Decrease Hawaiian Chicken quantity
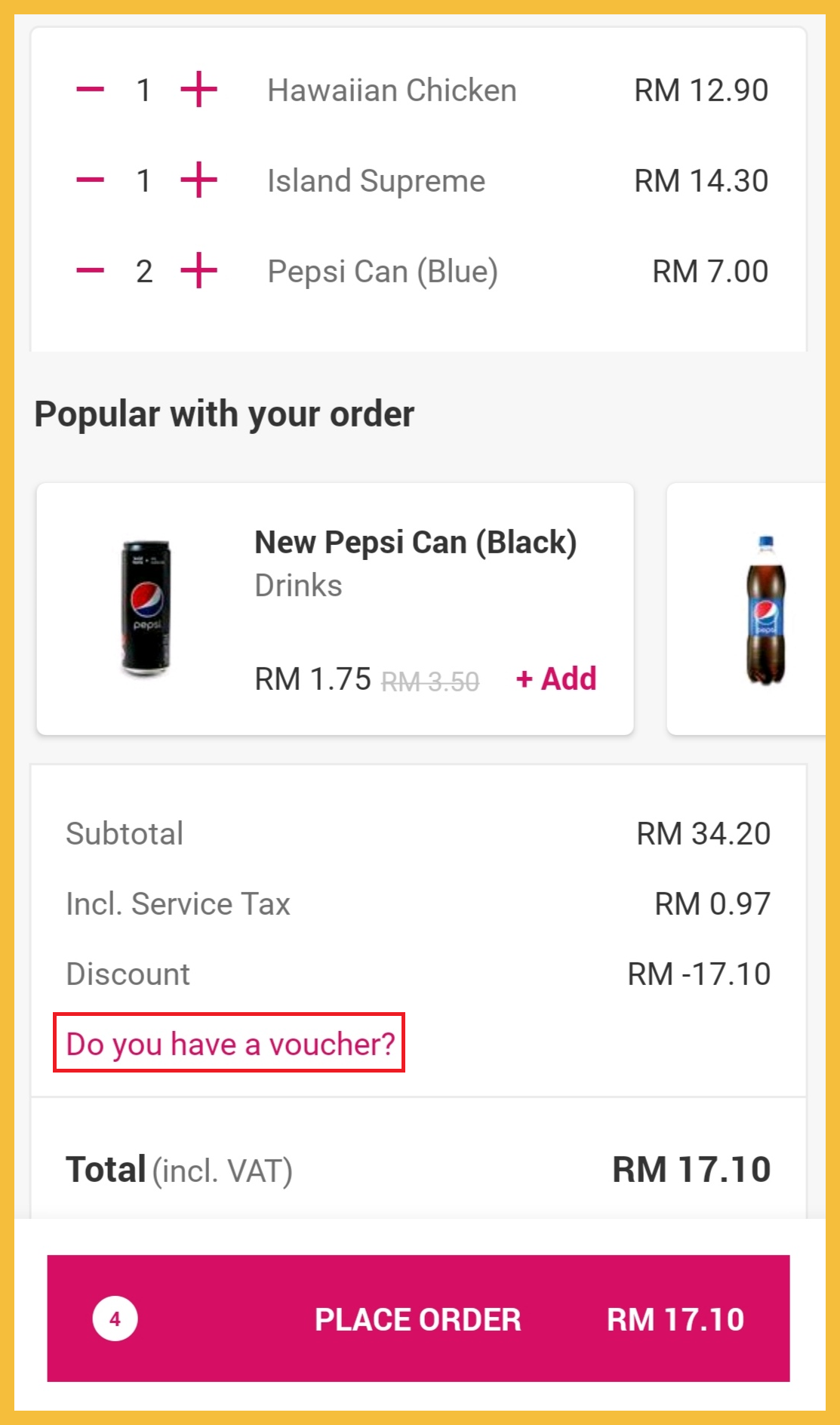The image size is (840, 1425). click(x=91, y=90)
